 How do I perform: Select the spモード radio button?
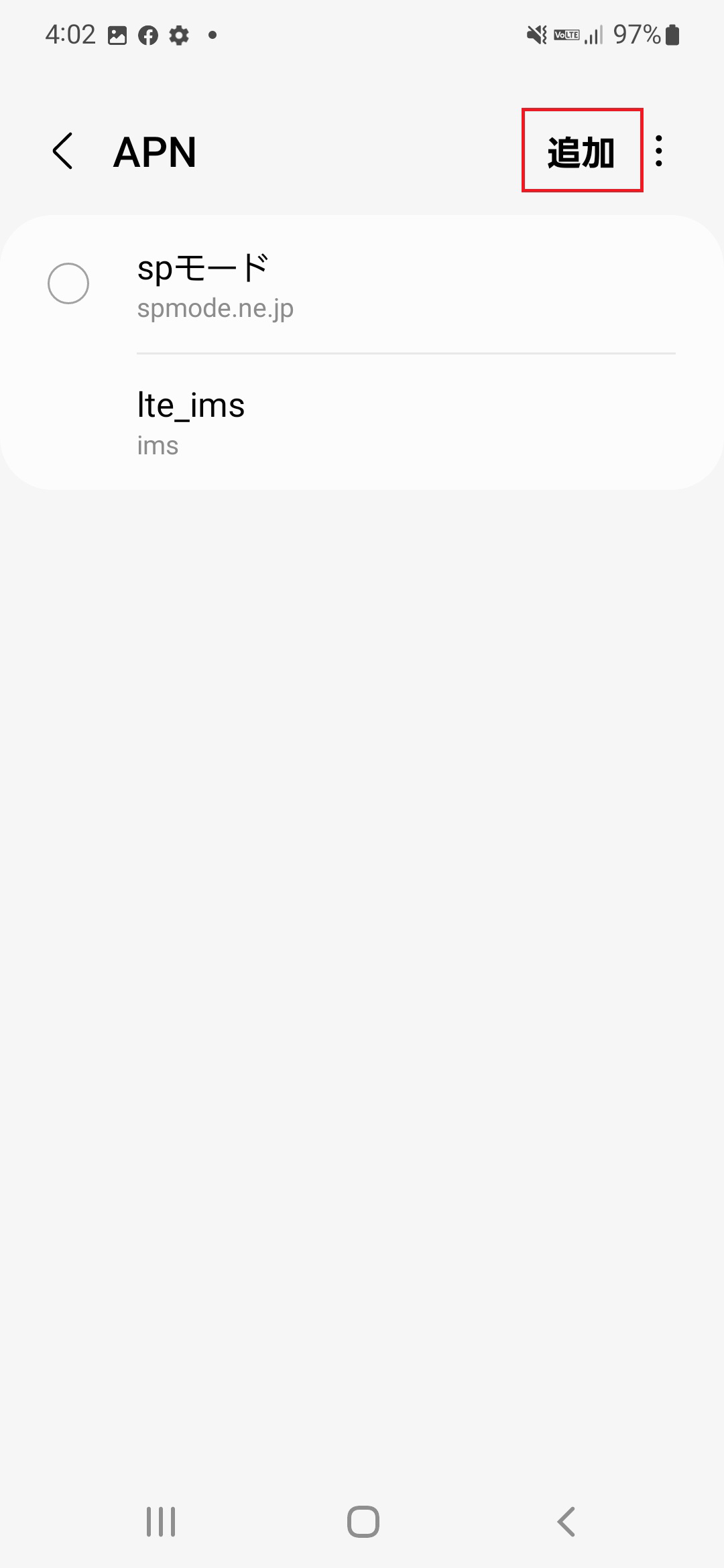[68, 283]
